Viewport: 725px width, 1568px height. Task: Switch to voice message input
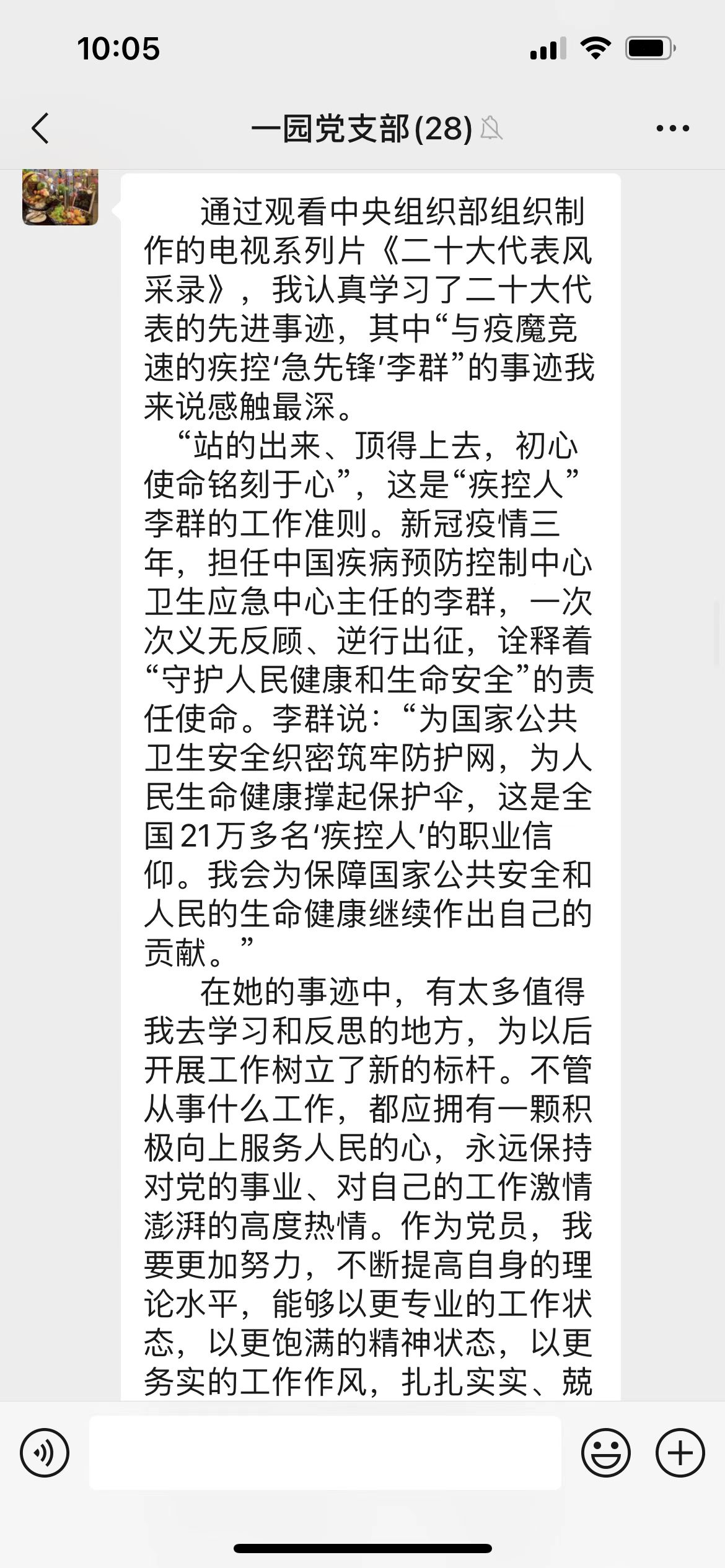pos(45,1453)
